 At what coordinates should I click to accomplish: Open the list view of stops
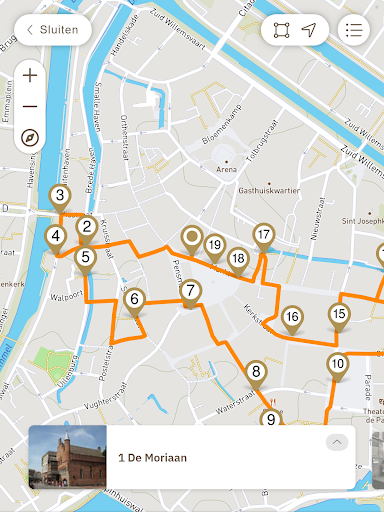[x=354, y=30]
